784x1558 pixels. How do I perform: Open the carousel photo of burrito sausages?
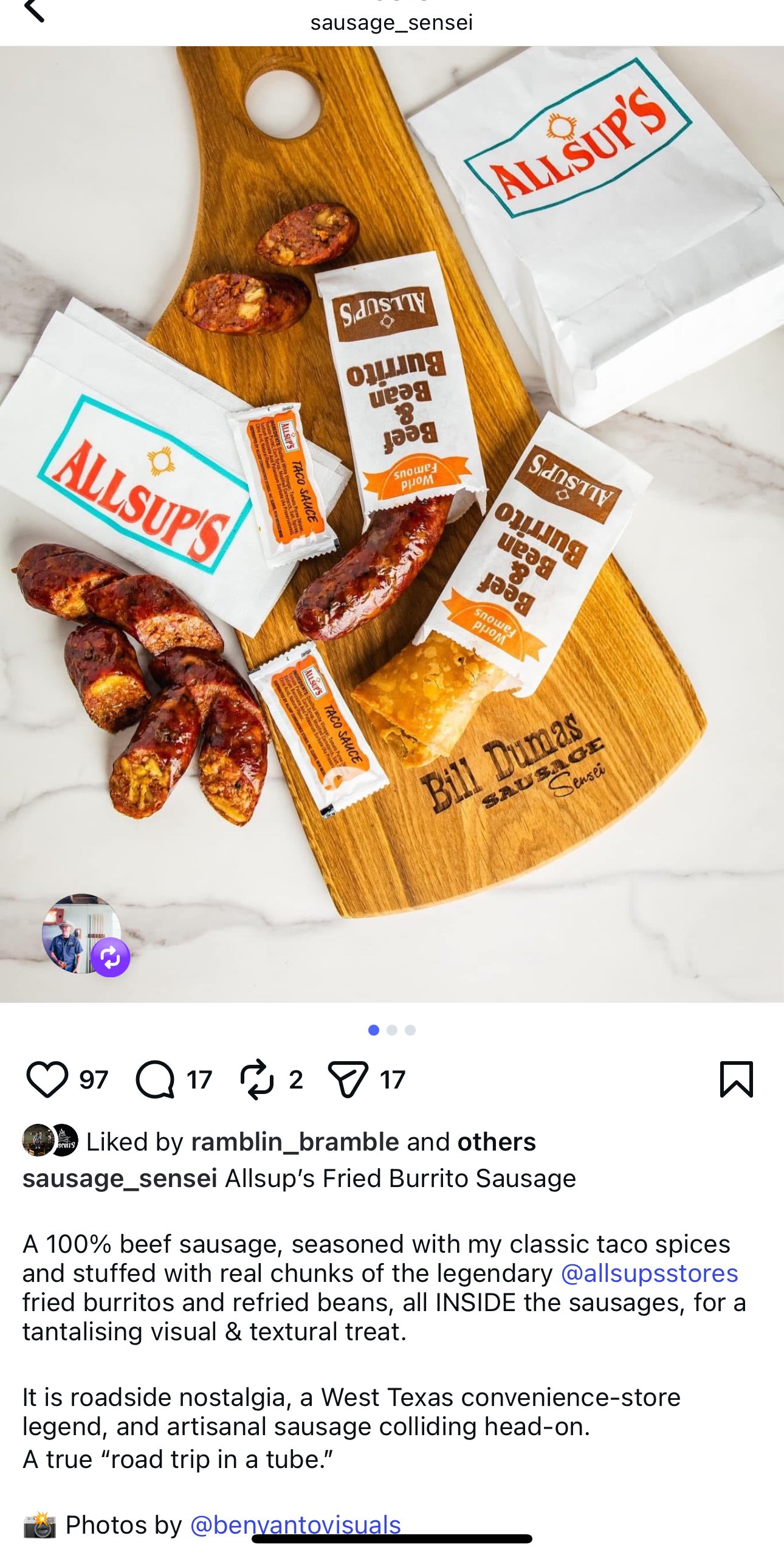(x=392, y=523)
